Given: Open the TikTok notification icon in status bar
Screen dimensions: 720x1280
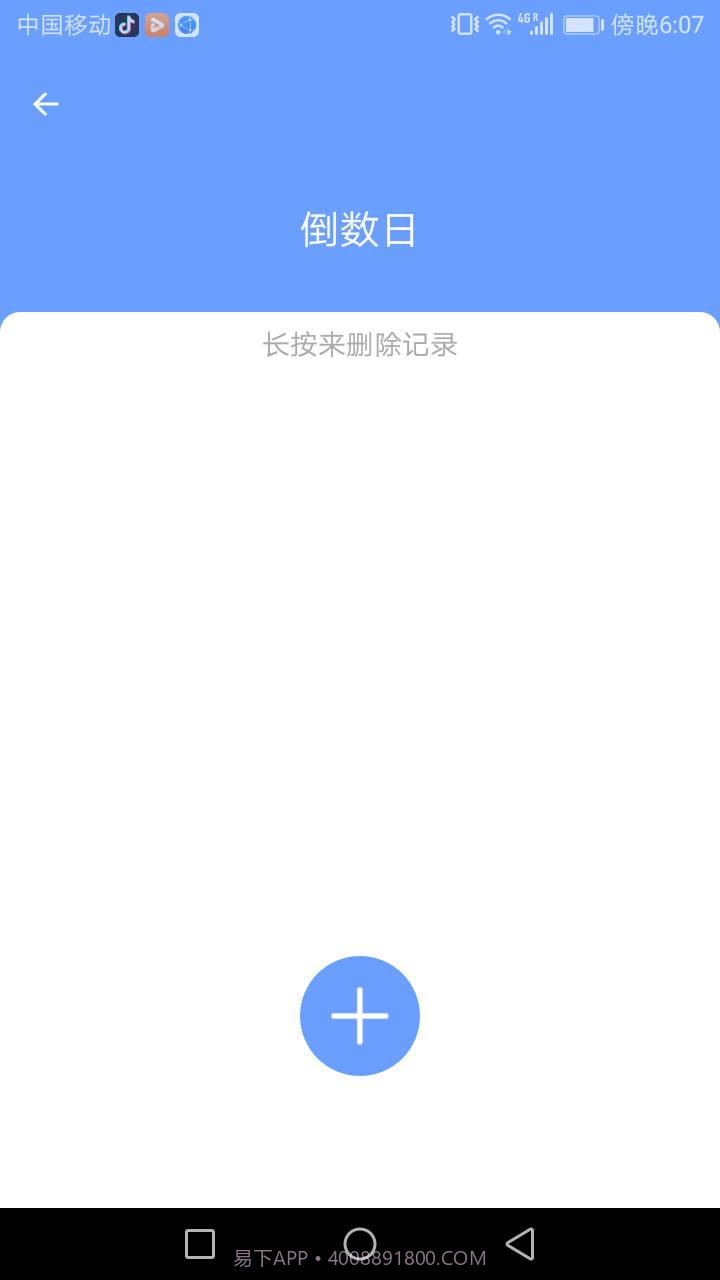Looking at the screenshot, I should tap(126, 24).
